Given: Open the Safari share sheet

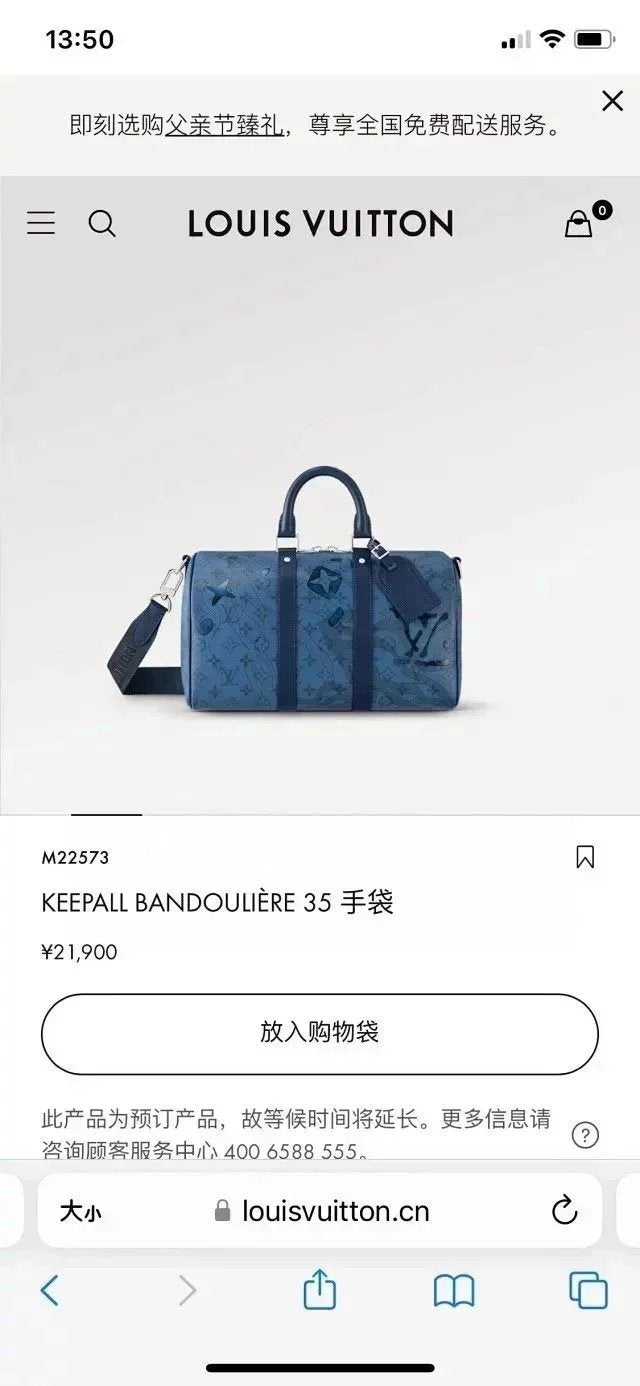Looking at the screenshot, I should click(319, 1289).
